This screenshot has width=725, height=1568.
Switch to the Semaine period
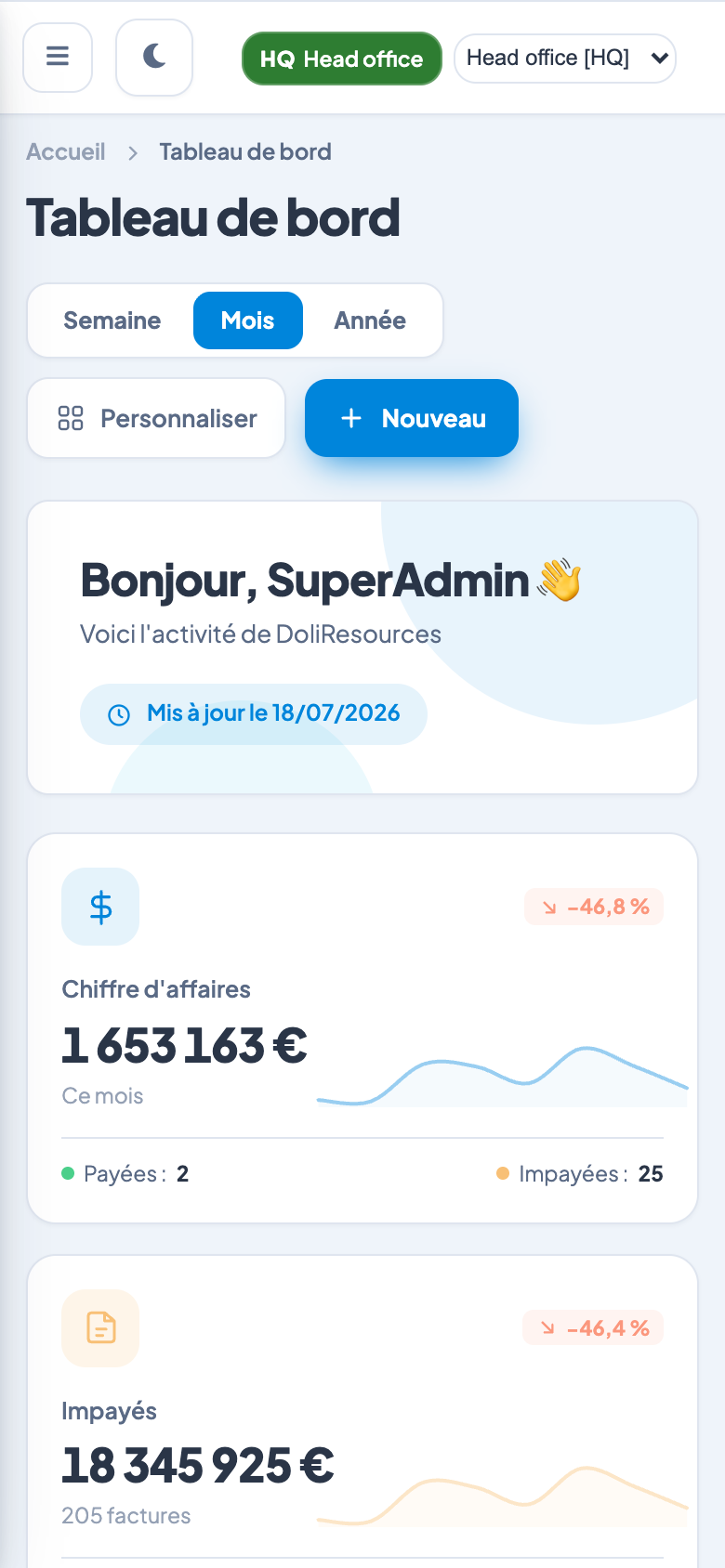pyautogui.click(x=112, y=320)
